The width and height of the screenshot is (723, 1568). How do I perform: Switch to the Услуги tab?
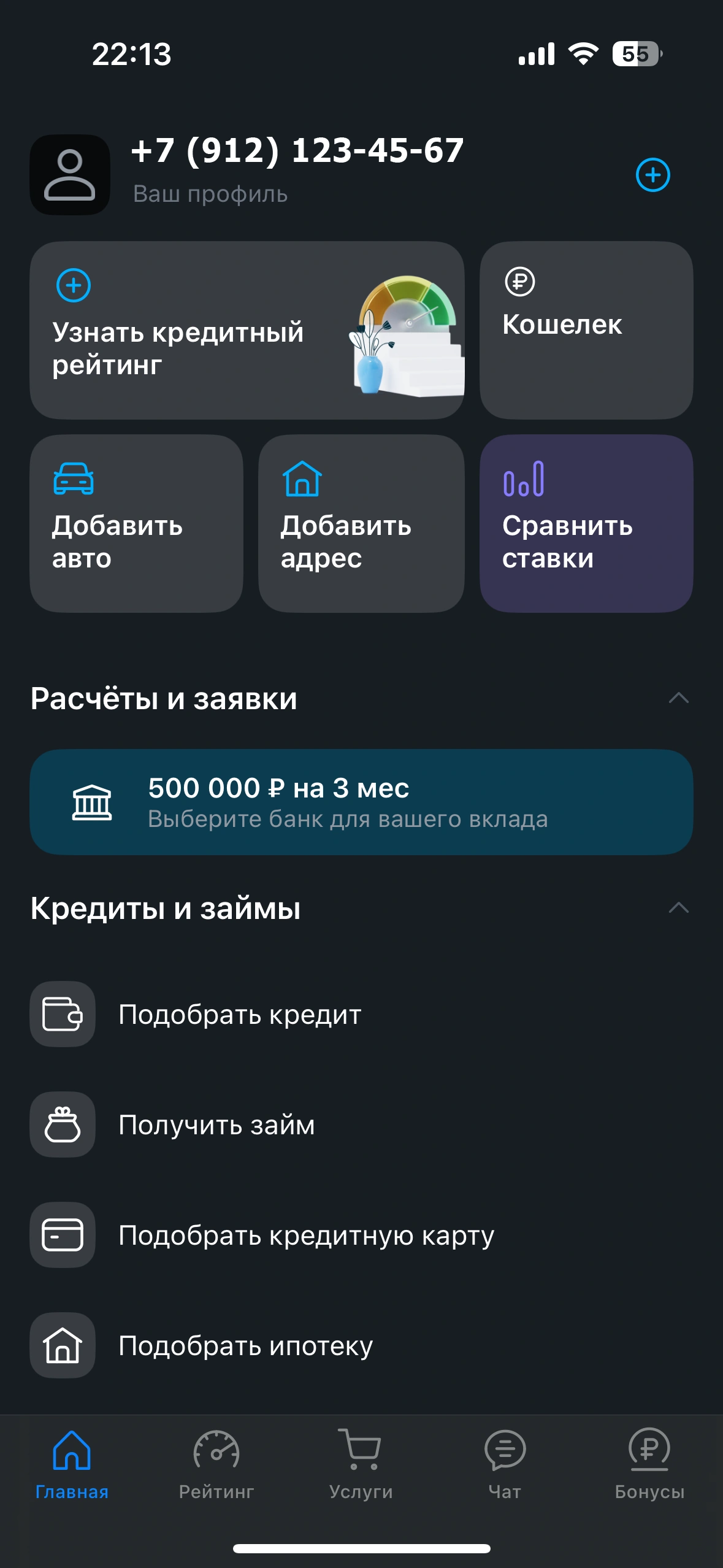361,1465
